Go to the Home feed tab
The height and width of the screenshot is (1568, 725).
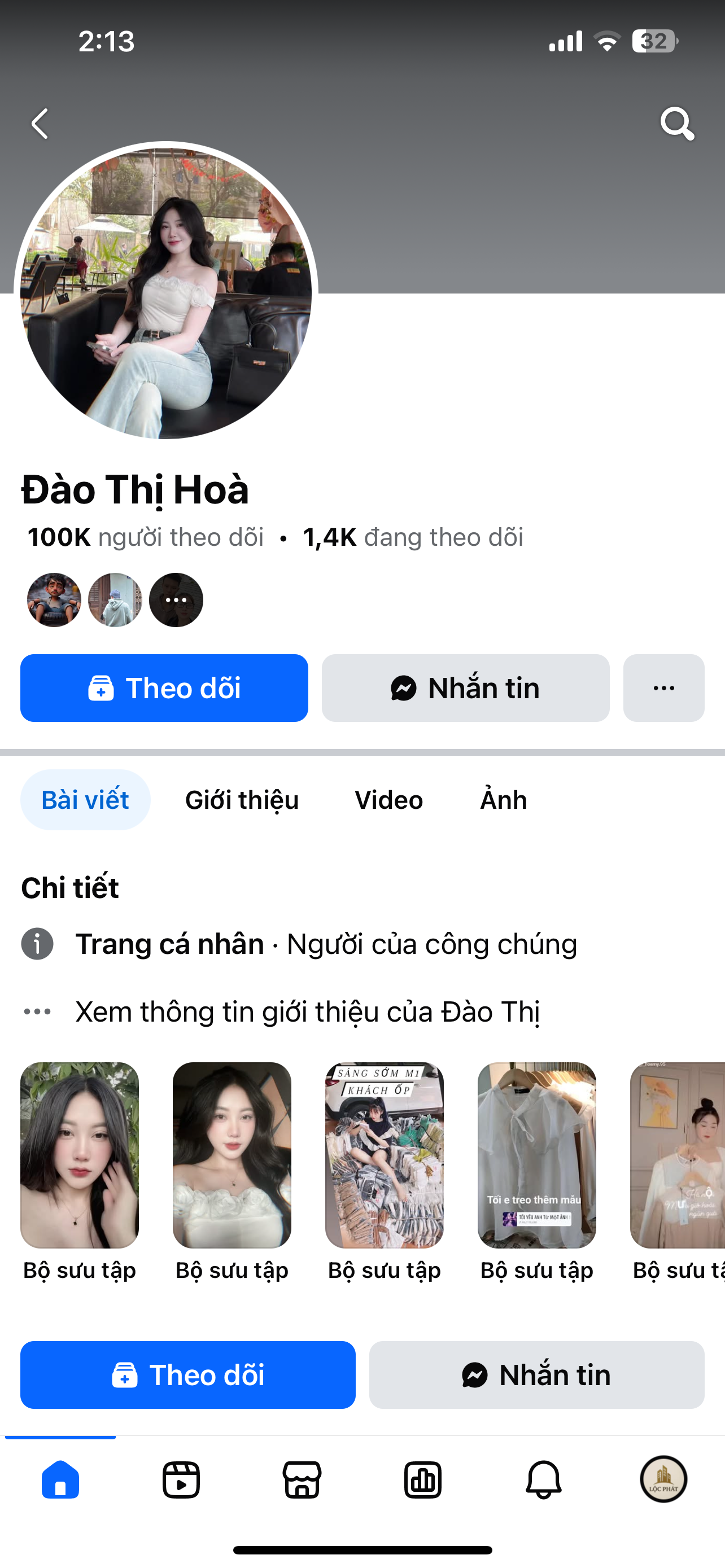(60, 1479)
